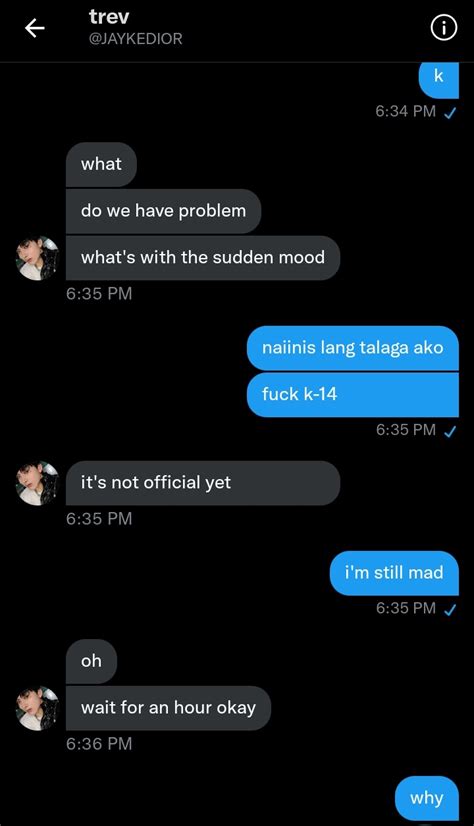Tap trev's avatar beside 'wait for an hour okay'
Image resolution: width=474 pixels, height=826 pixels.
point(37,708)
